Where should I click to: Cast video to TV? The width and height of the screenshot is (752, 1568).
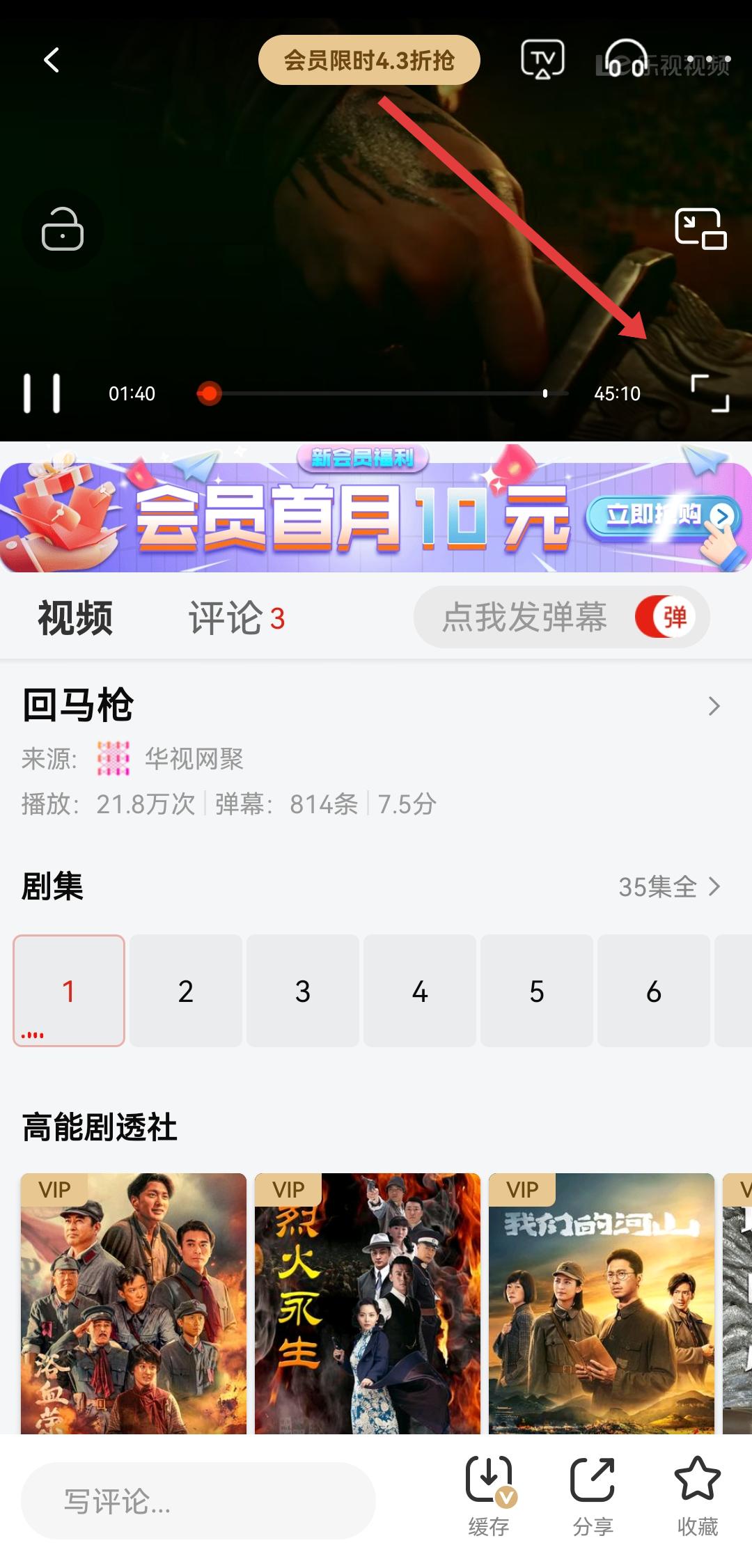pyautogui.click(x=542, y=61)
